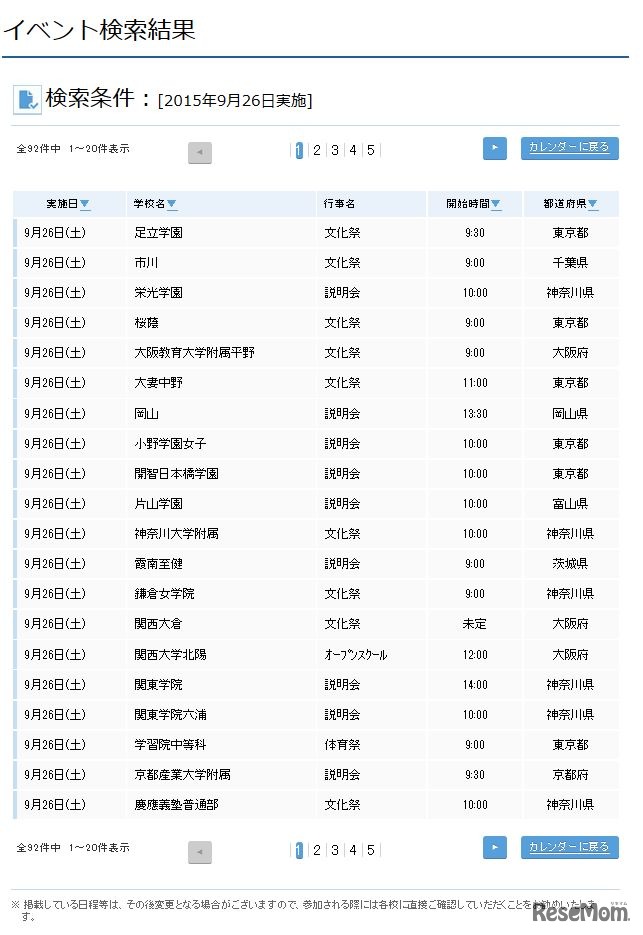The width and height of the screenshot is (643, 935).
Task: Return to calendar via button below table
Action: [x=570, y=847]
